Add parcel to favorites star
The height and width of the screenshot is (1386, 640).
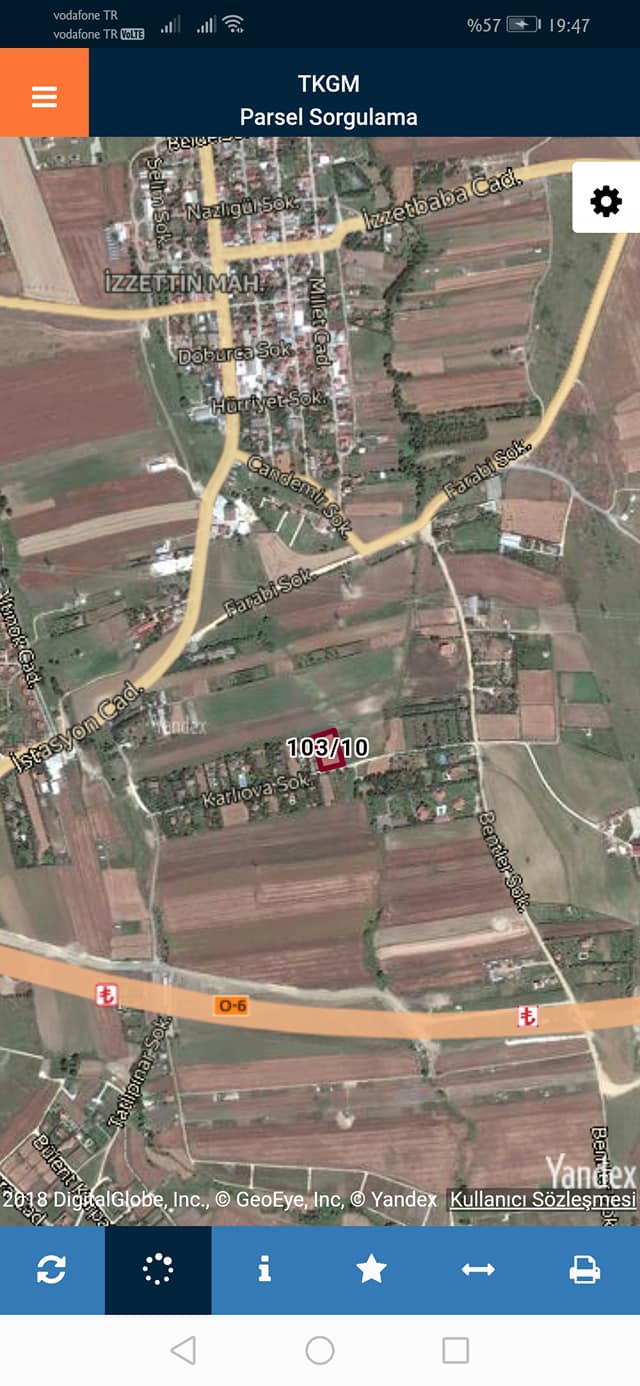[371, 1270]
